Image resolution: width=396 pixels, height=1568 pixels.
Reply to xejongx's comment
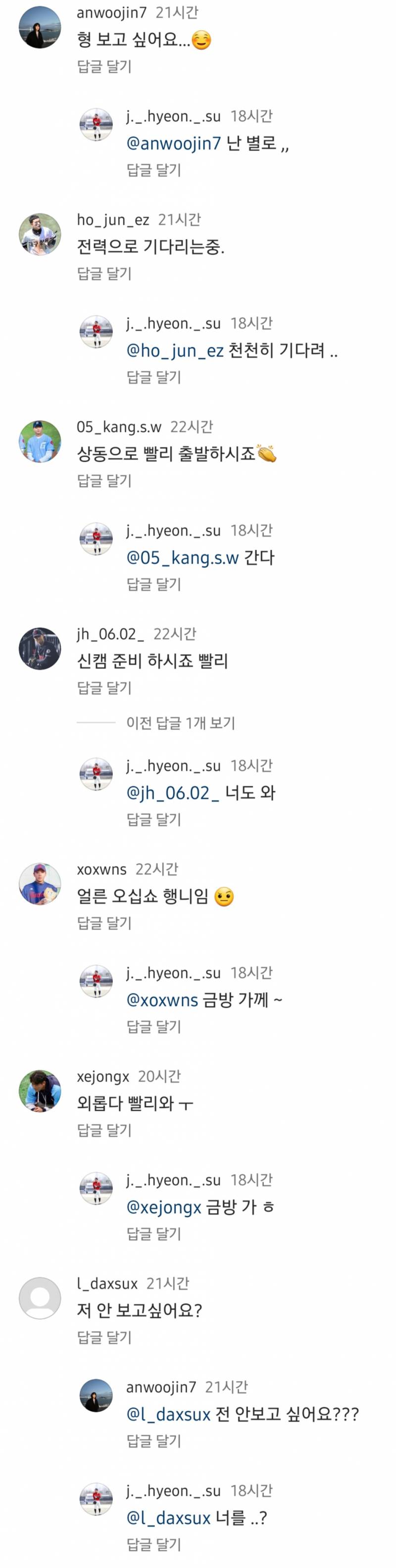point(104,1130)
